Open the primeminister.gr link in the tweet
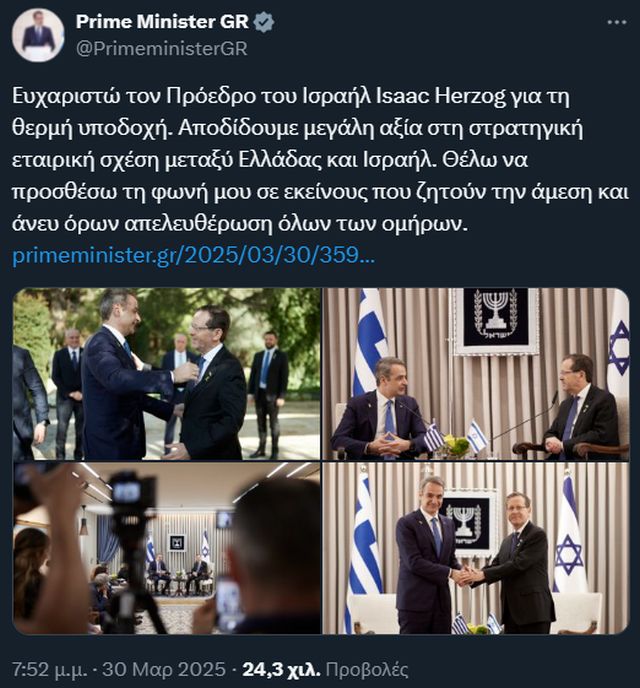 [194, 256]
